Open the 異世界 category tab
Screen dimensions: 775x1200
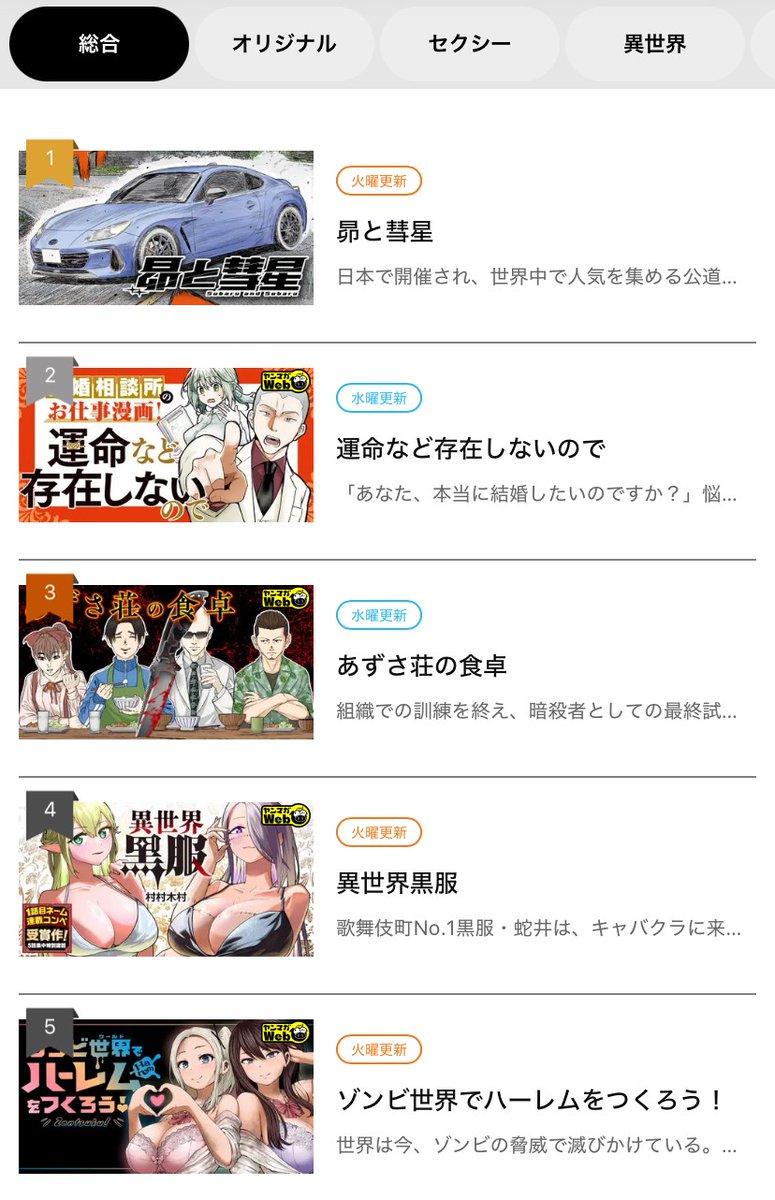pyautogui.click(x=654, y=44)
